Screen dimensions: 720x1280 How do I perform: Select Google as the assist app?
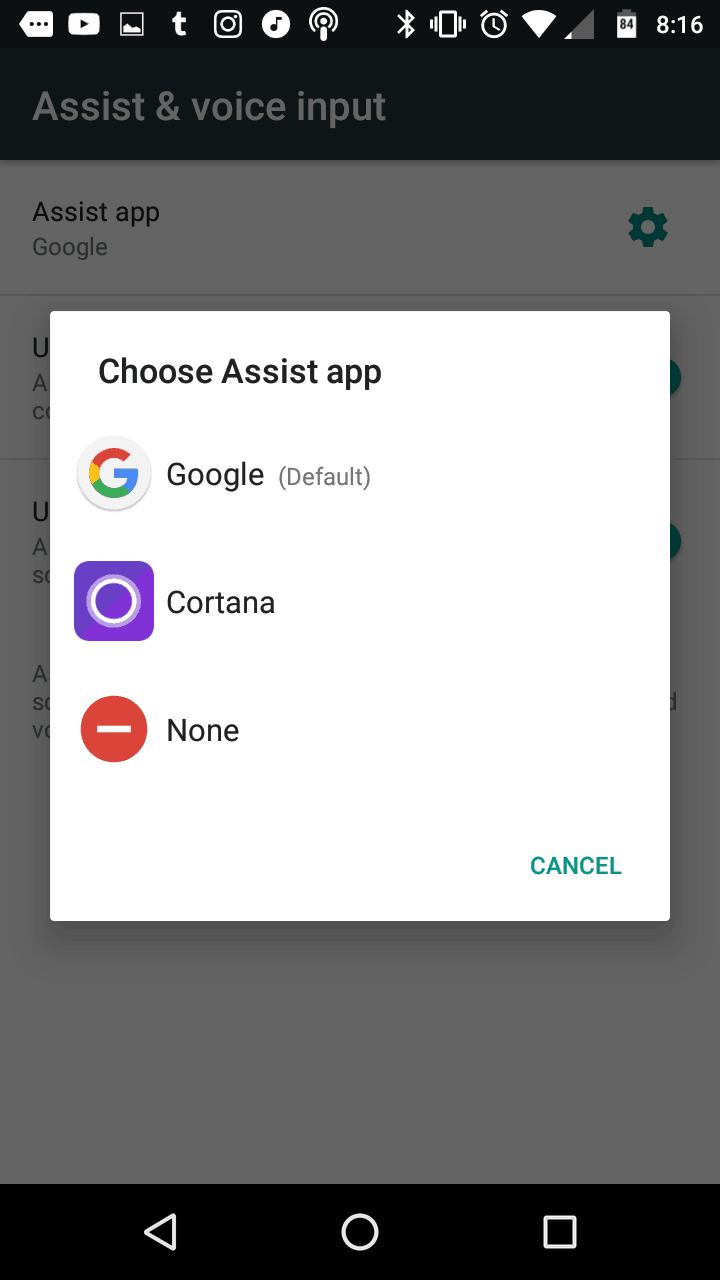pyautogui.click(x=360, y=474)
